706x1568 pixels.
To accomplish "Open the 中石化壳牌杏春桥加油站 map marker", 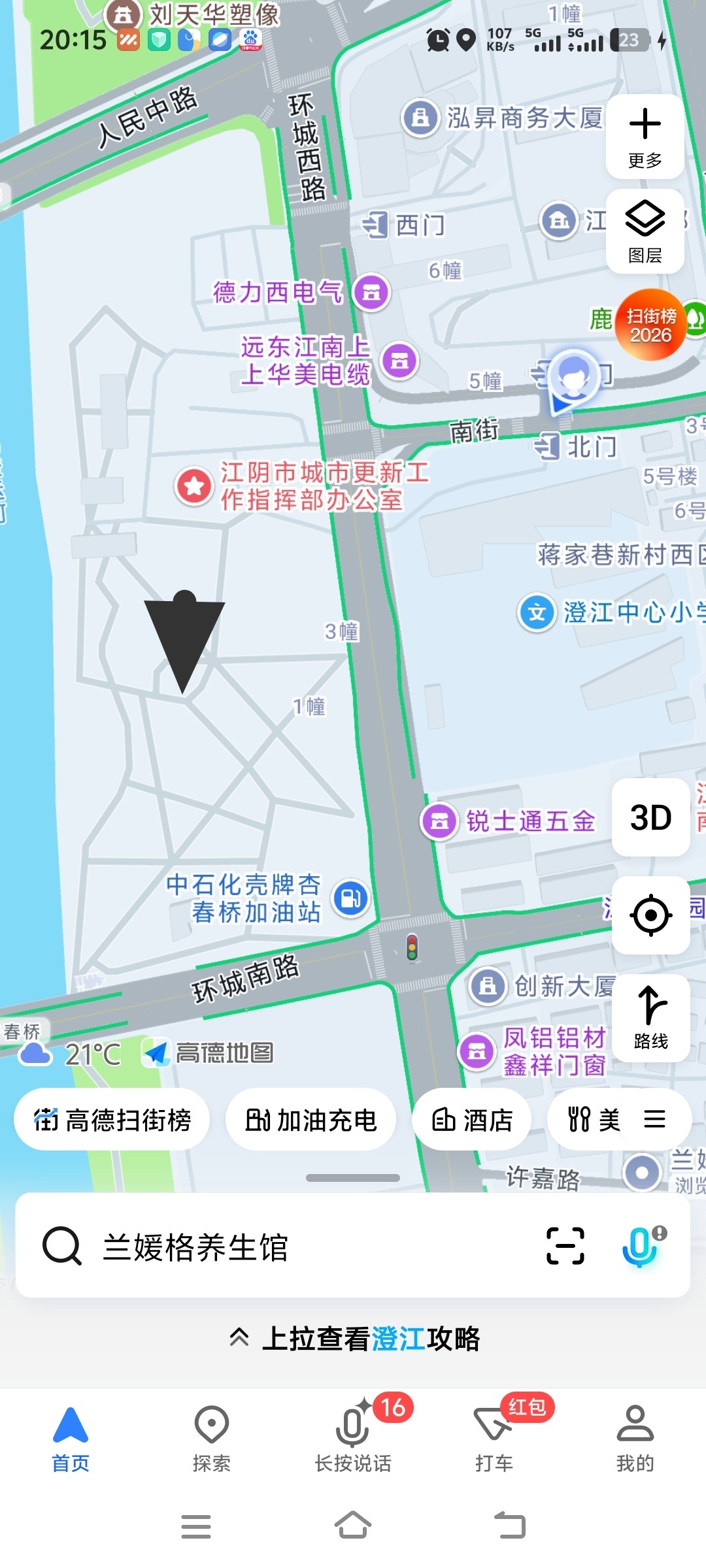I will pos(351,898).
